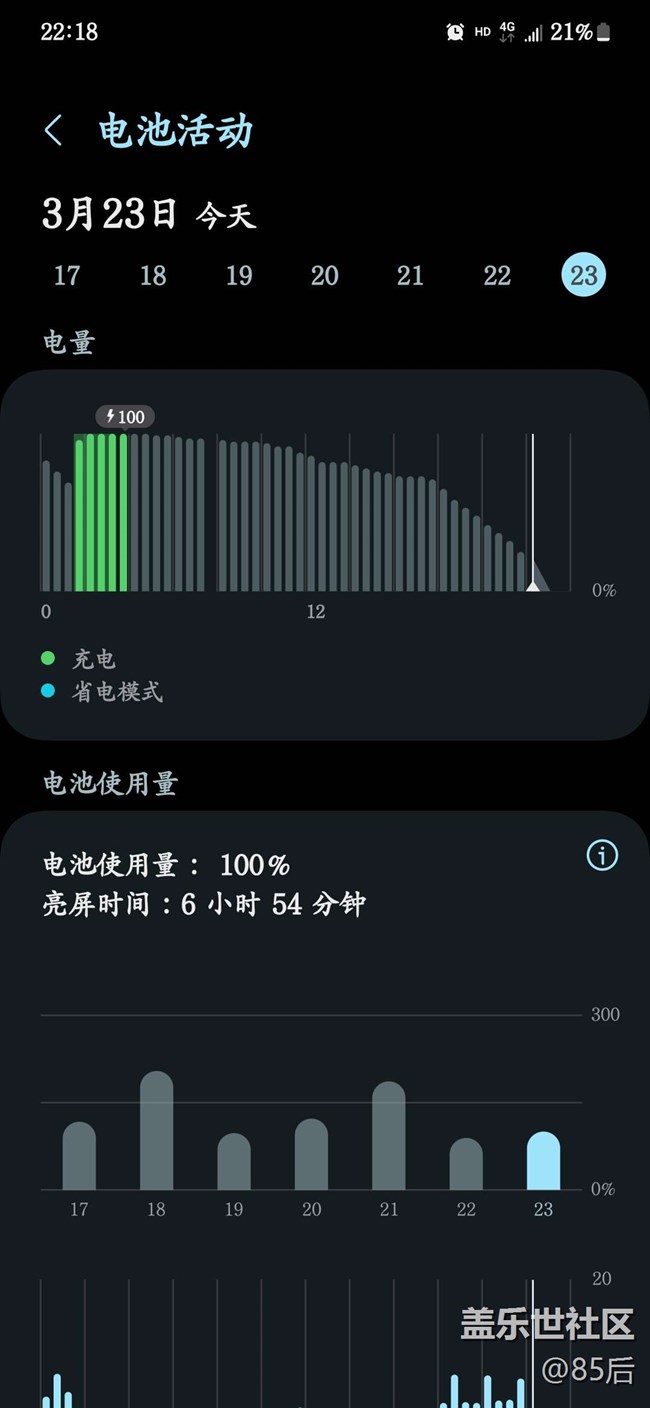
Task: Tap the highlighted usage bar for day 23
Action: tap(543, 1160)
